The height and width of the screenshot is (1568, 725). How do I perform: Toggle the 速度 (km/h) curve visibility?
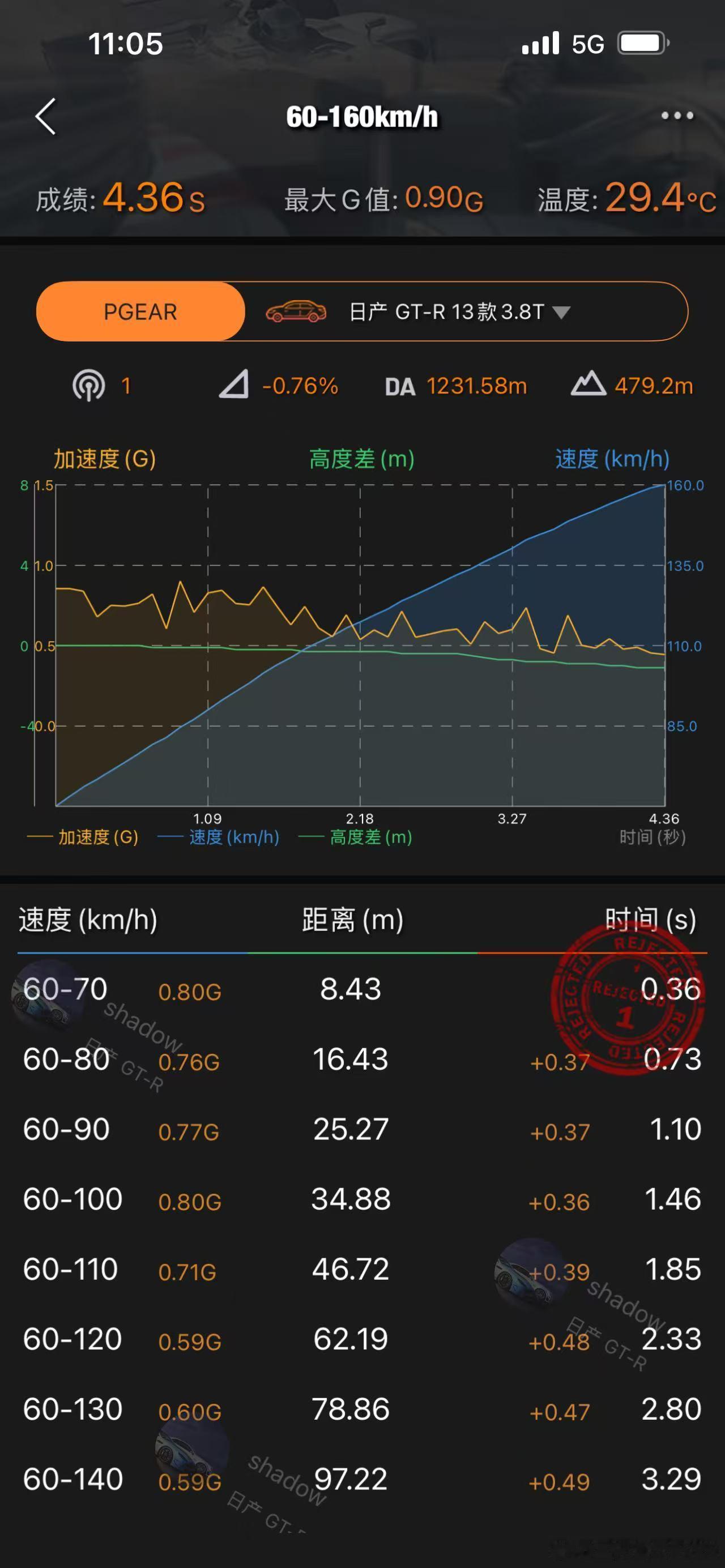click(234, 837)
